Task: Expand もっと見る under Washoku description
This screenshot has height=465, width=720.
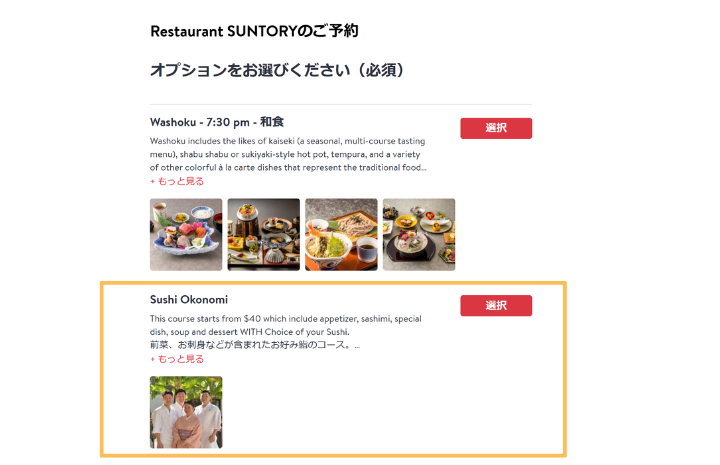Action: 177,181
